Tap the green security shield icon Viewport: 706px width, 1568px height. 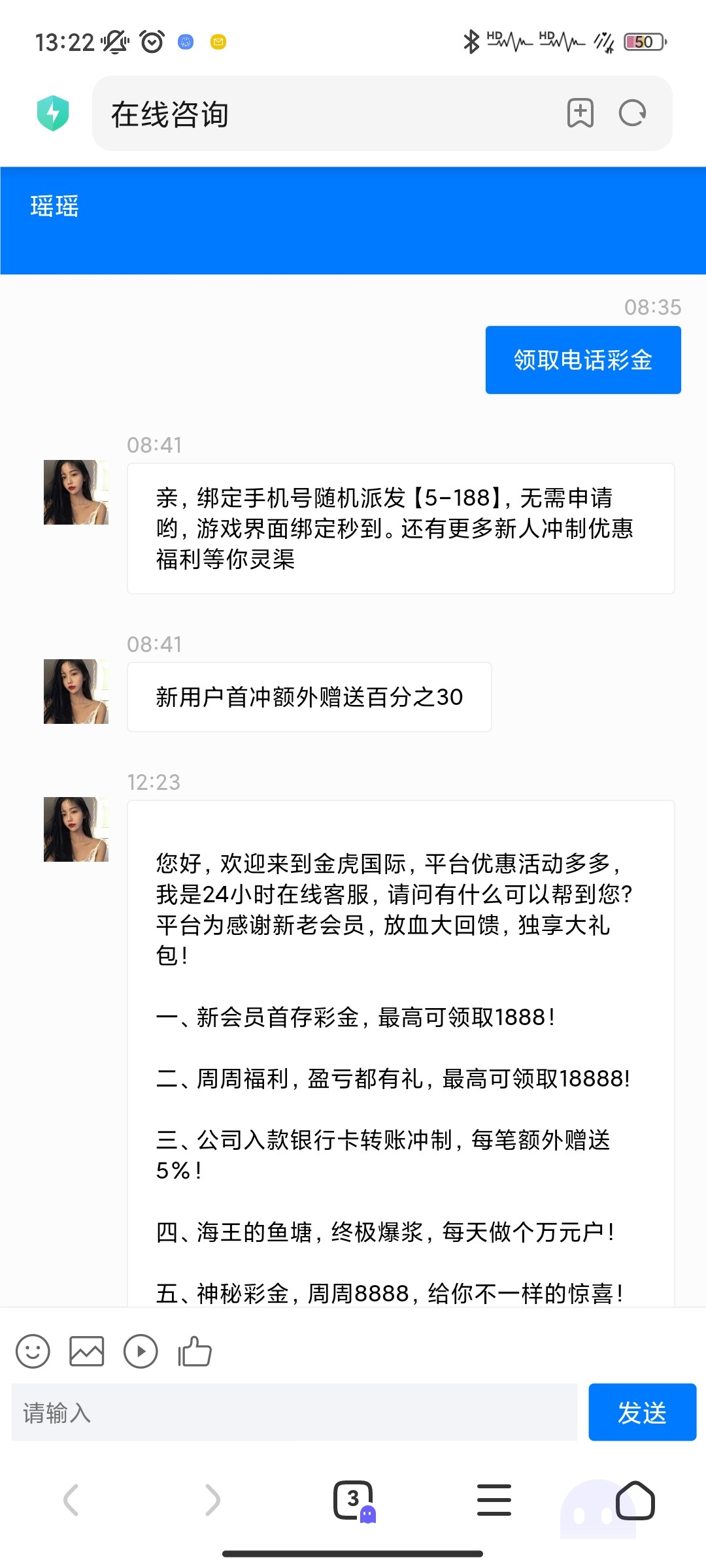(52, 112)
